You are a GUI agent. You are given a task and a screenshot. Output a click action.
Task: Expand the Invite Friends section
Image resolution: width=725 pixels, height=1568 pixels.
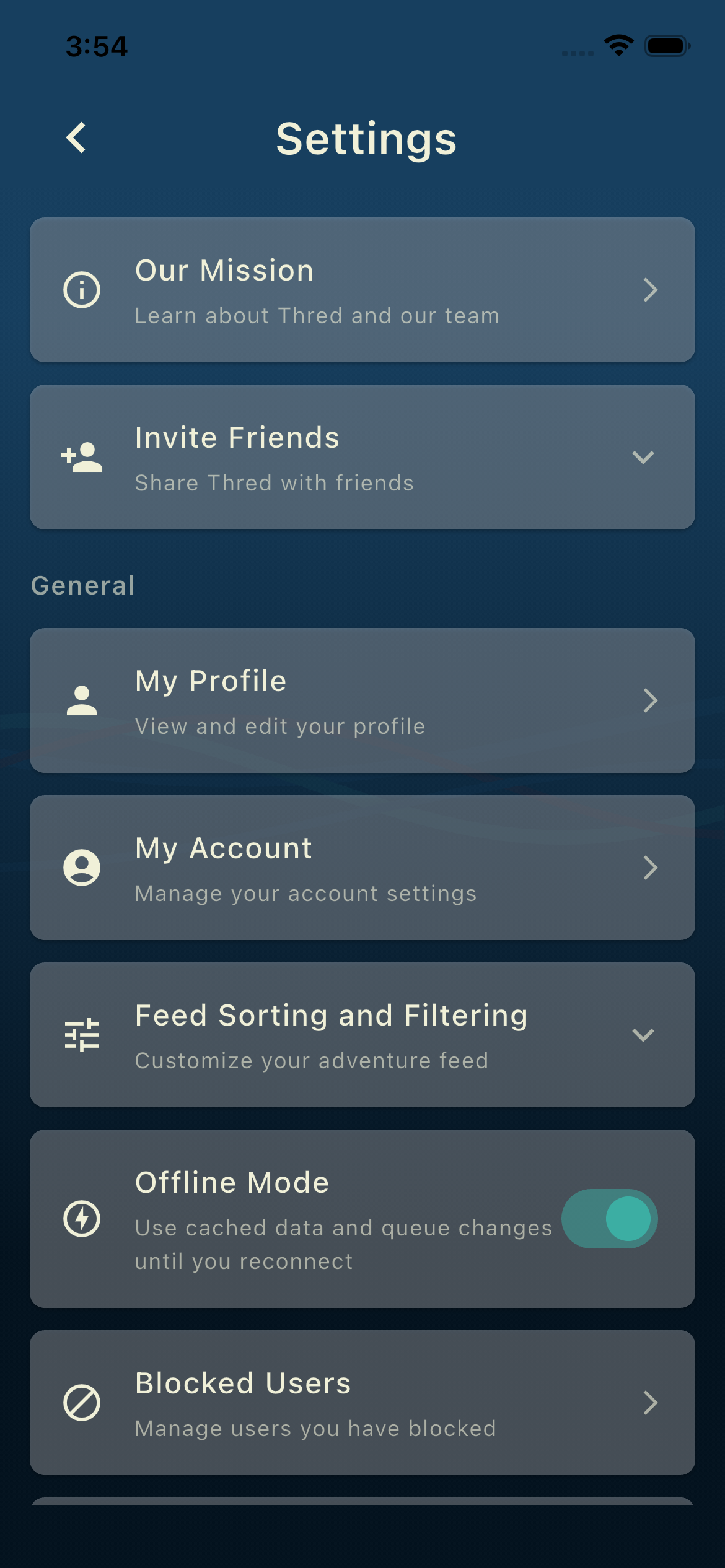point(362,457)
